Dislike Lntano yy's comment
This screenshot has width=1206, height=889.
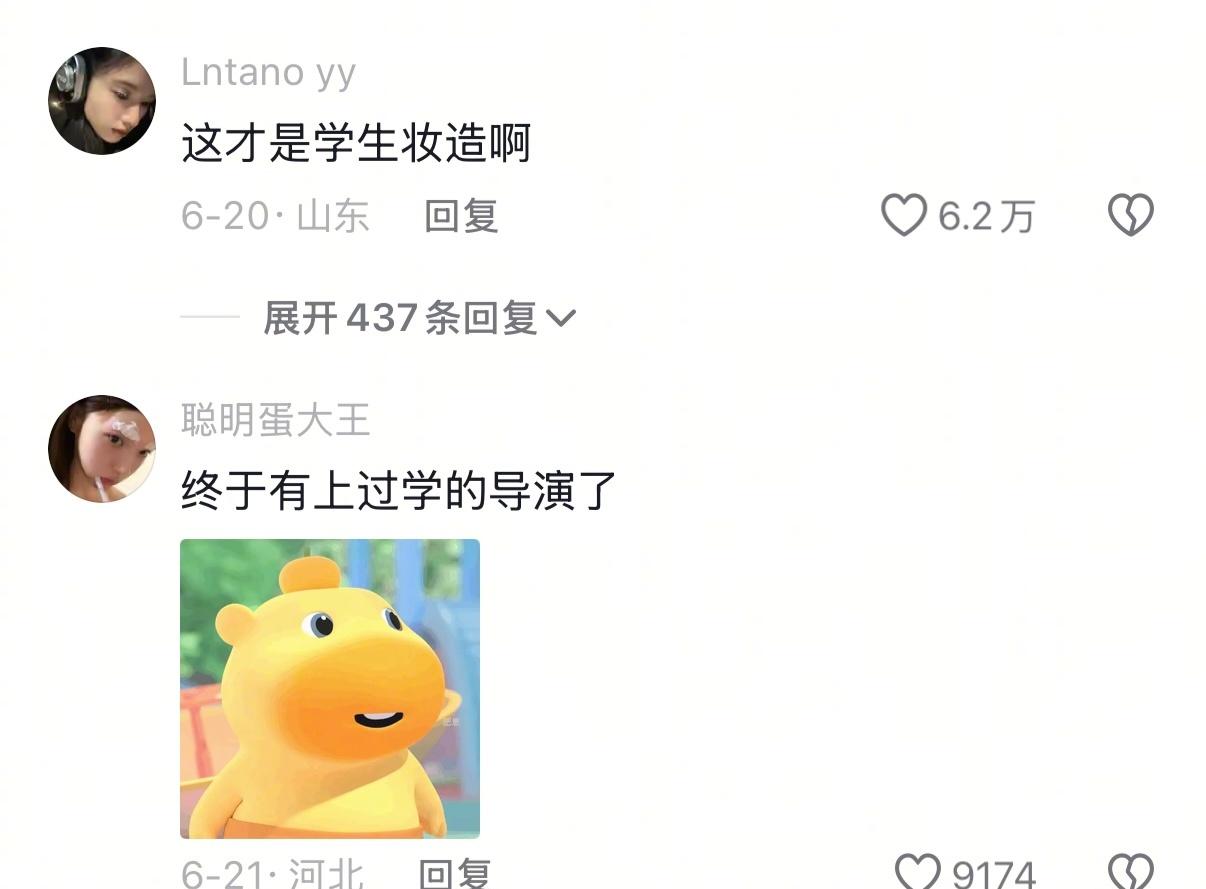coord(1131,216)
